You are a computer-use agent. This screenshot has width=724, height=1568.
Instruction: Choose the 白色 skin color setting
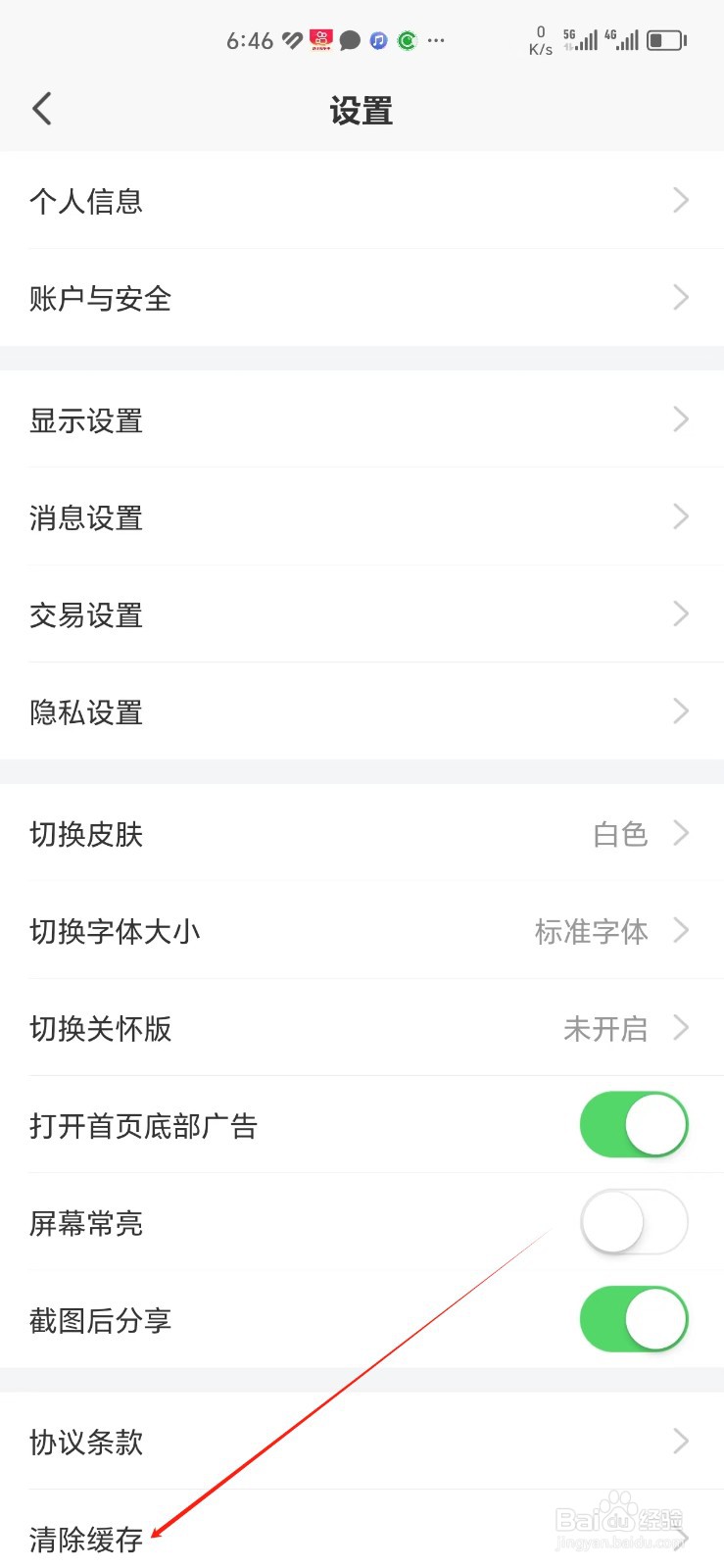(621, 834)
